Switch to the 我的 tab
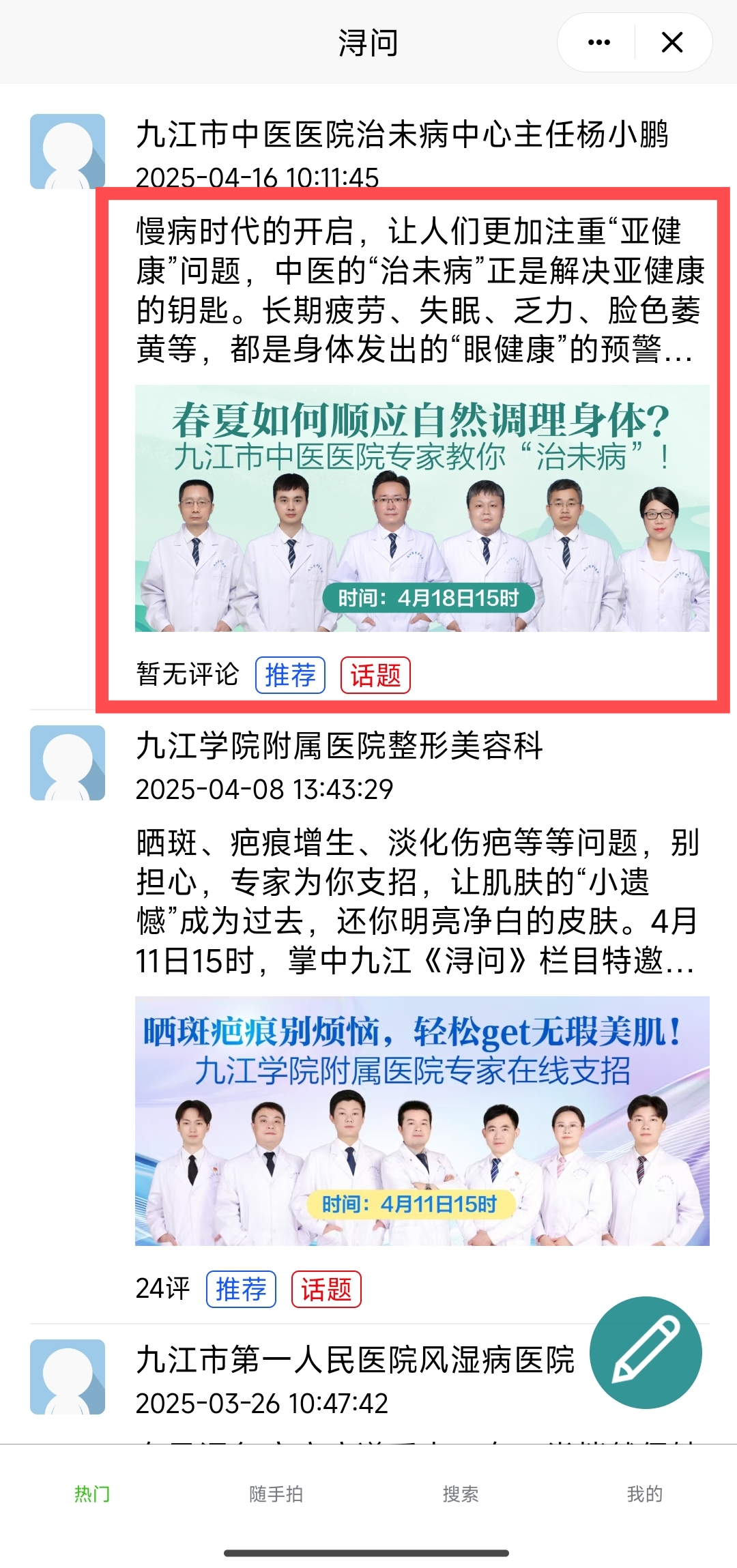The image size is (737, 1568). point(644,1494)
